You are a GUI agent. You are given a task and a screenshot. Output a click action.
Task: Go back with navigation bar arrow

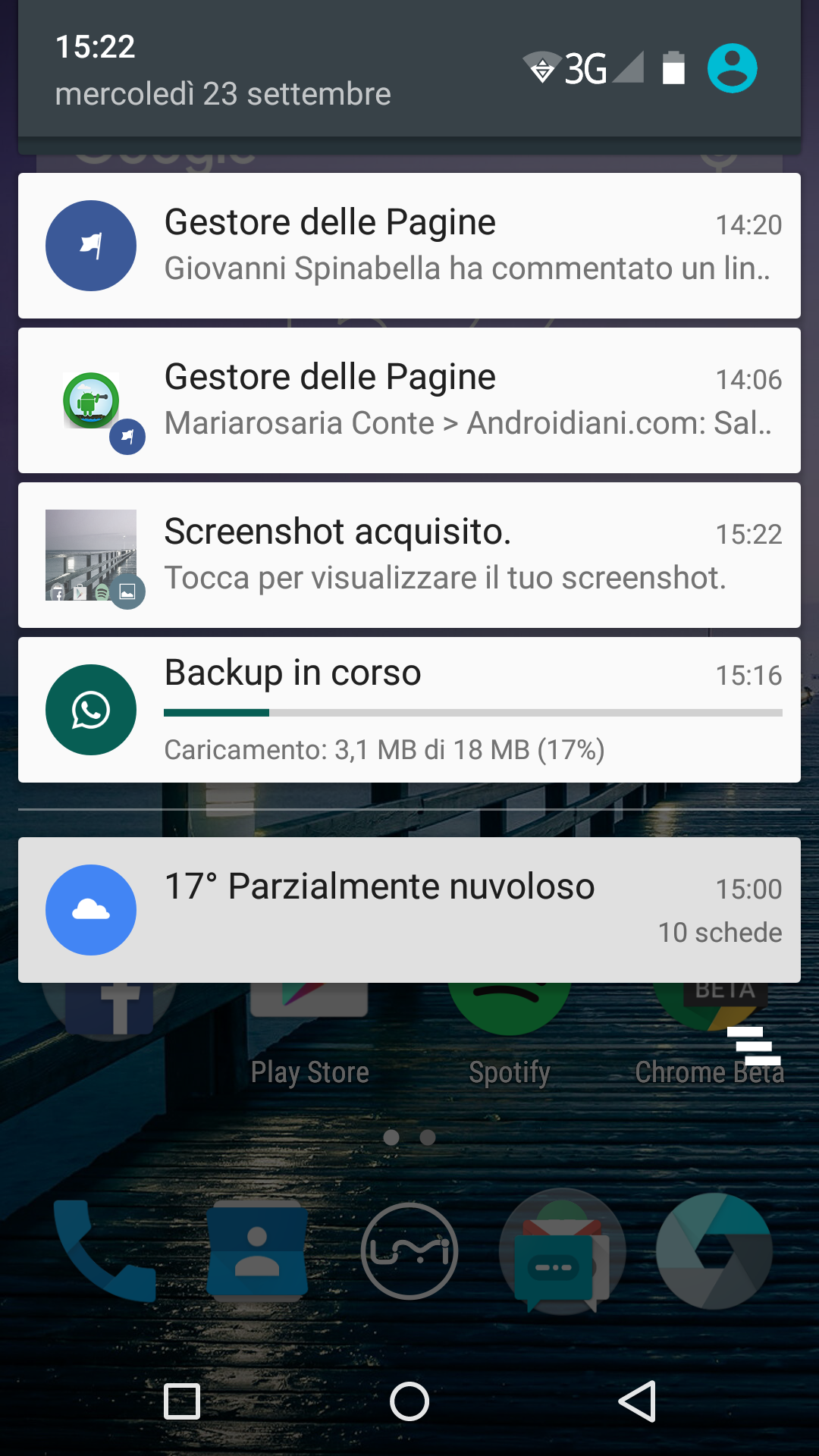click(637, 1401)
